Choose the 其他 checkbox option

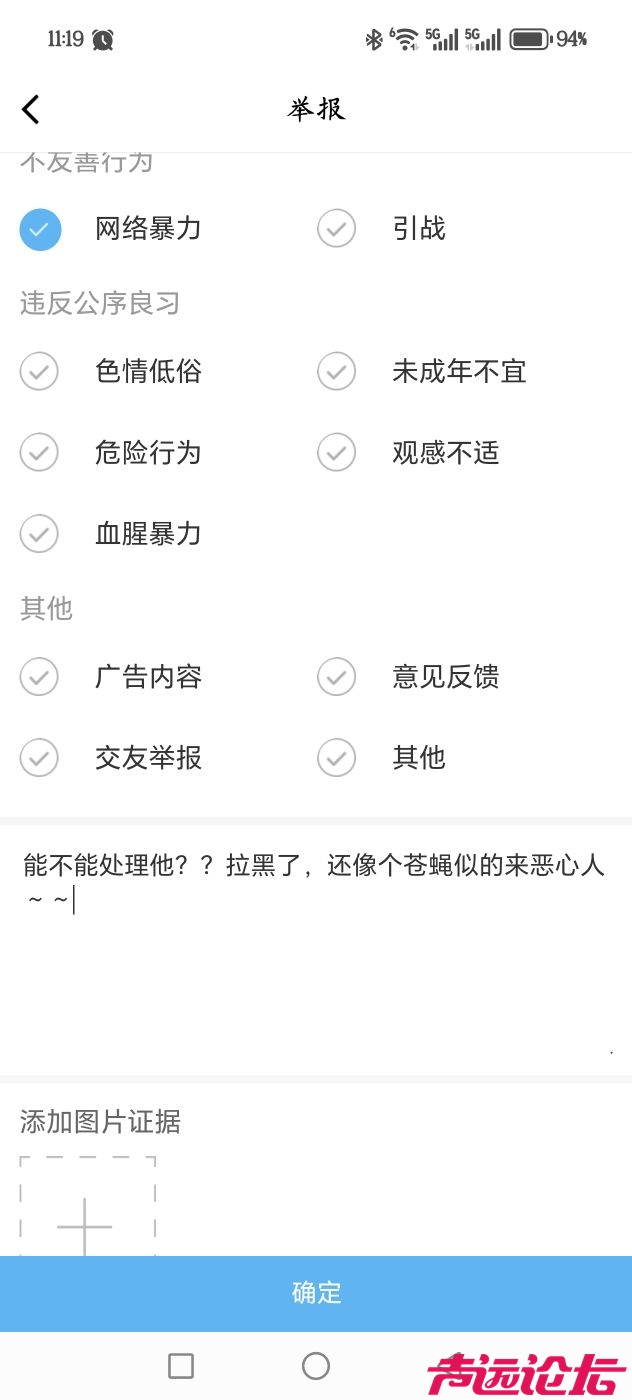337,758
